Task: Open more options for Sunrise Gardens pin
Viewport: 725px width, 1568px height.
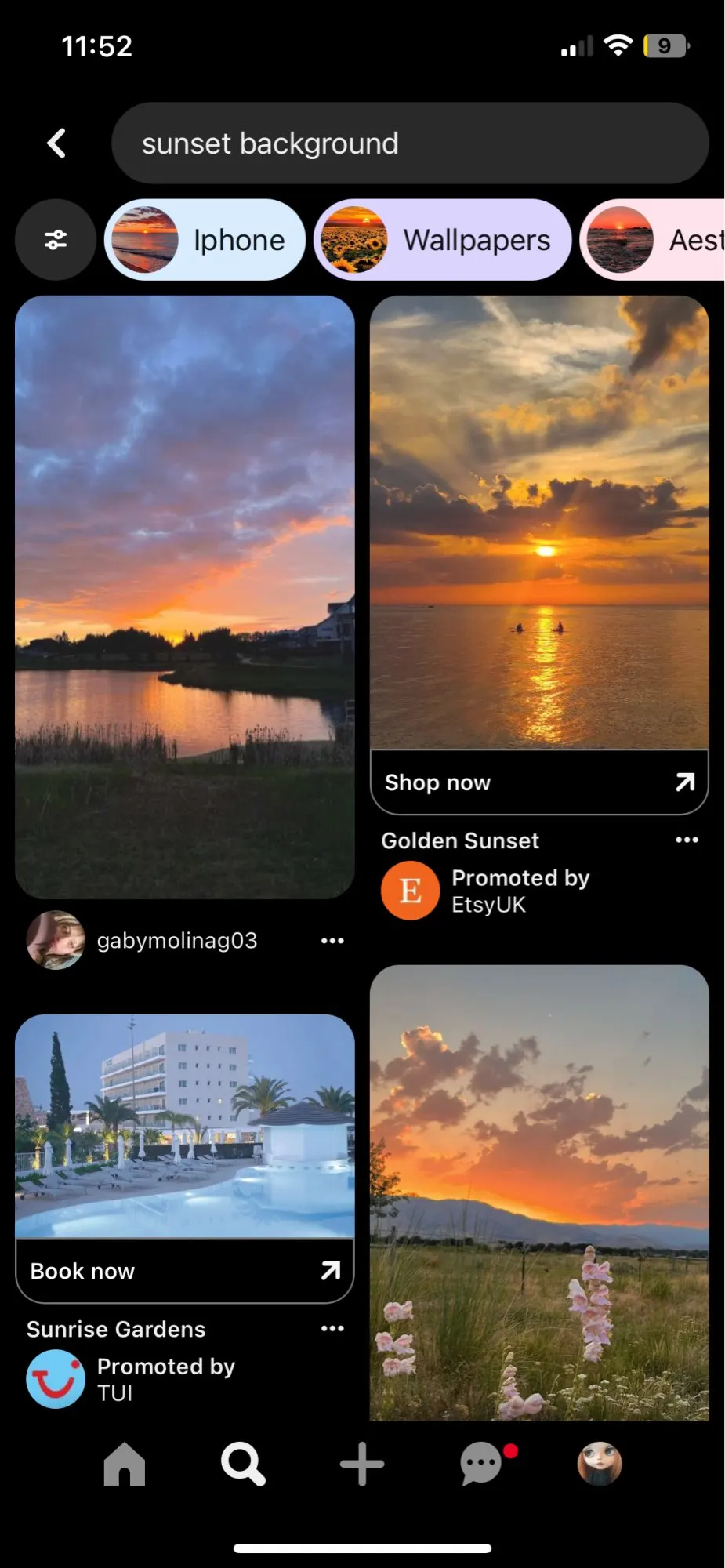Action: pos(332,1329)
